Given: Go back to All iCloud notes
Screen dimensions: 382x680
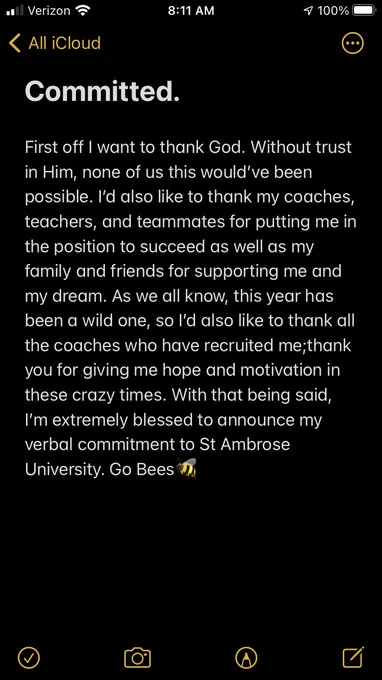Looking at the screenshot, I should (x=55, y=43).
